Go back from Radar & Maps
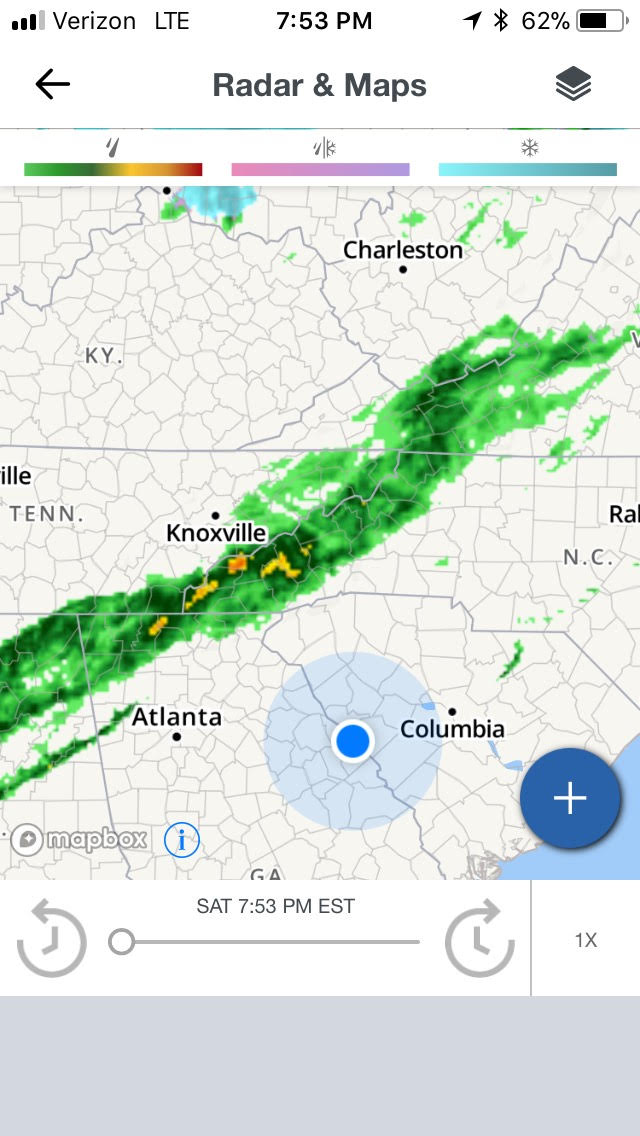Viewport: 640px width, 1136px height. coord(52,85)
